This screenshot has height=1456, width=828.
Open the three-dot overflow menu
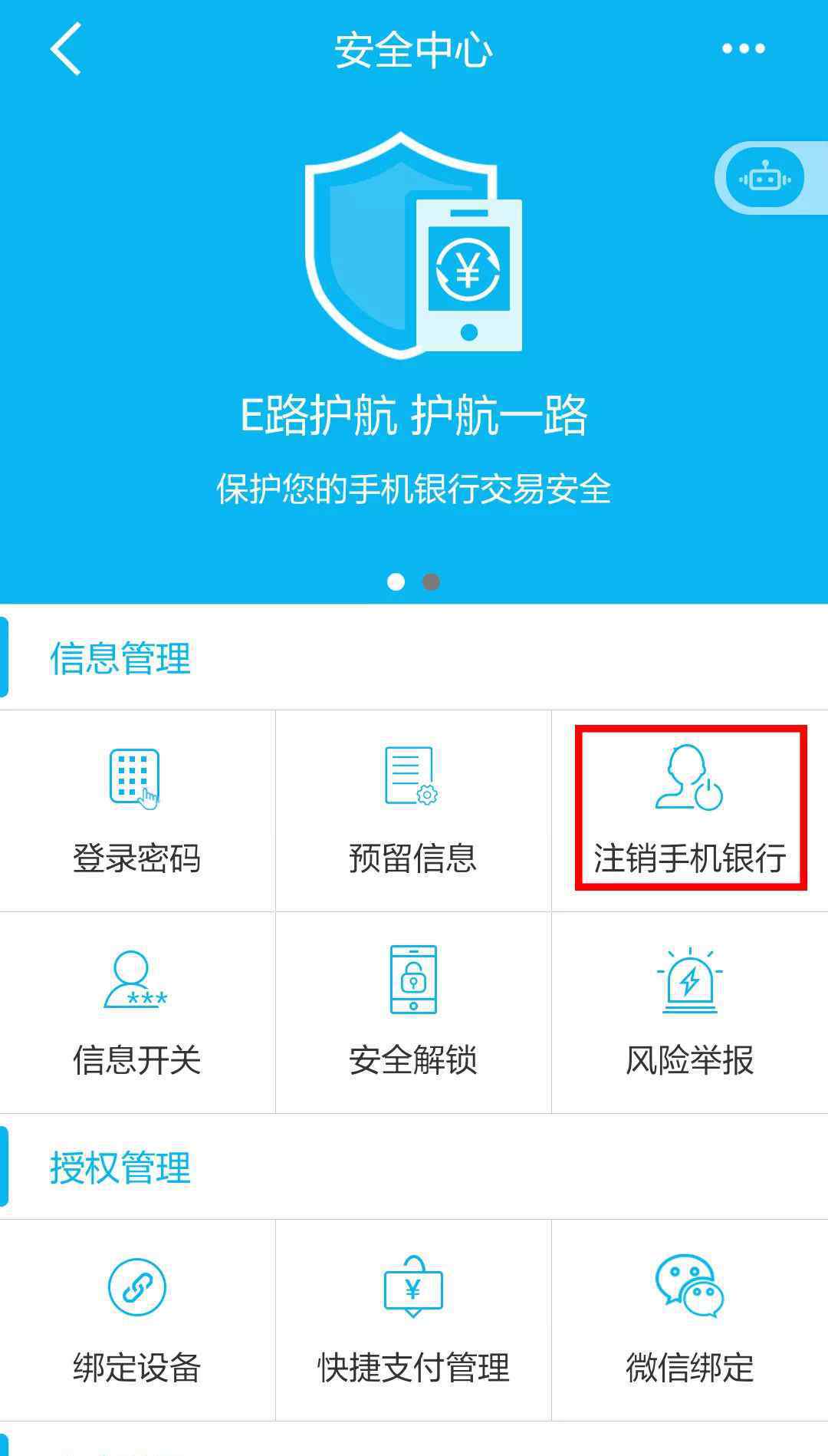(x=743, y=48)
